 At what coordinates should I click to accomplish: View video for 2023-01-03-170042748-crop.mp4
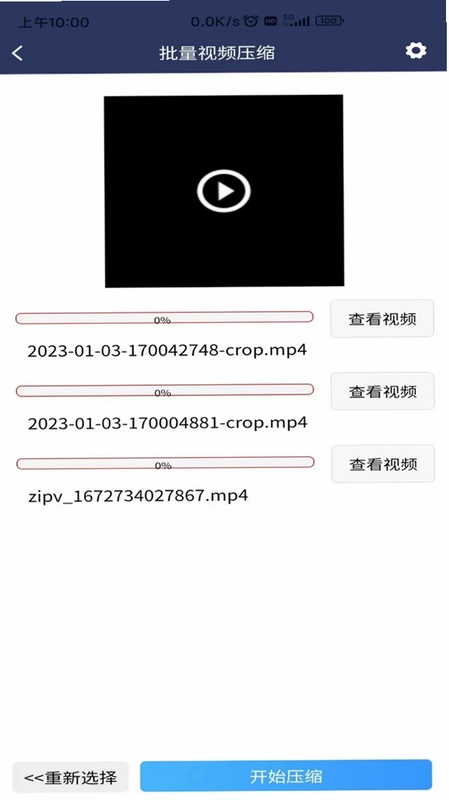pyautogui.click(x=382, y=319)
